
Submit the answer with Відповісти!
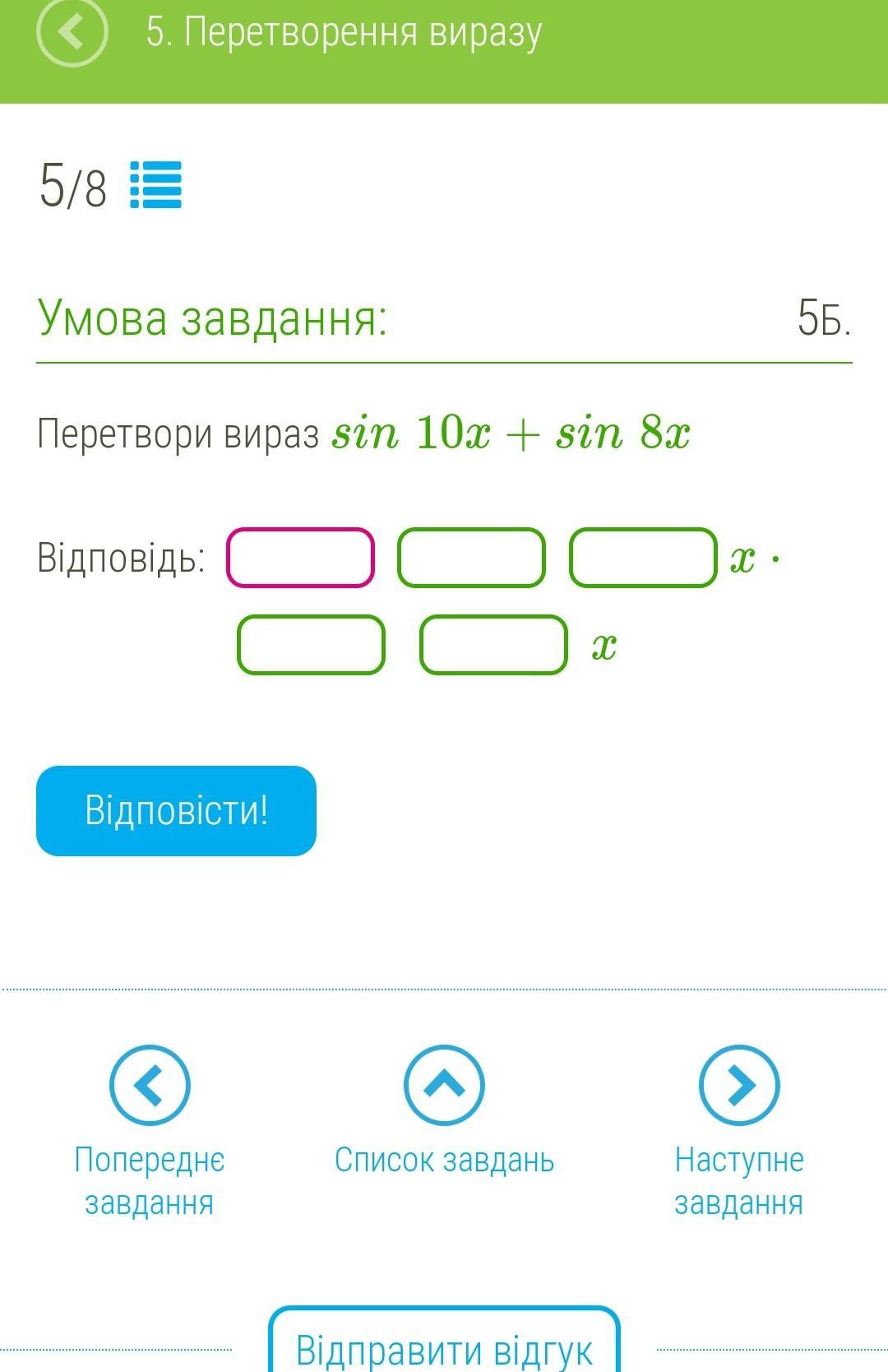pyautogui.click(x=176, y=811)
